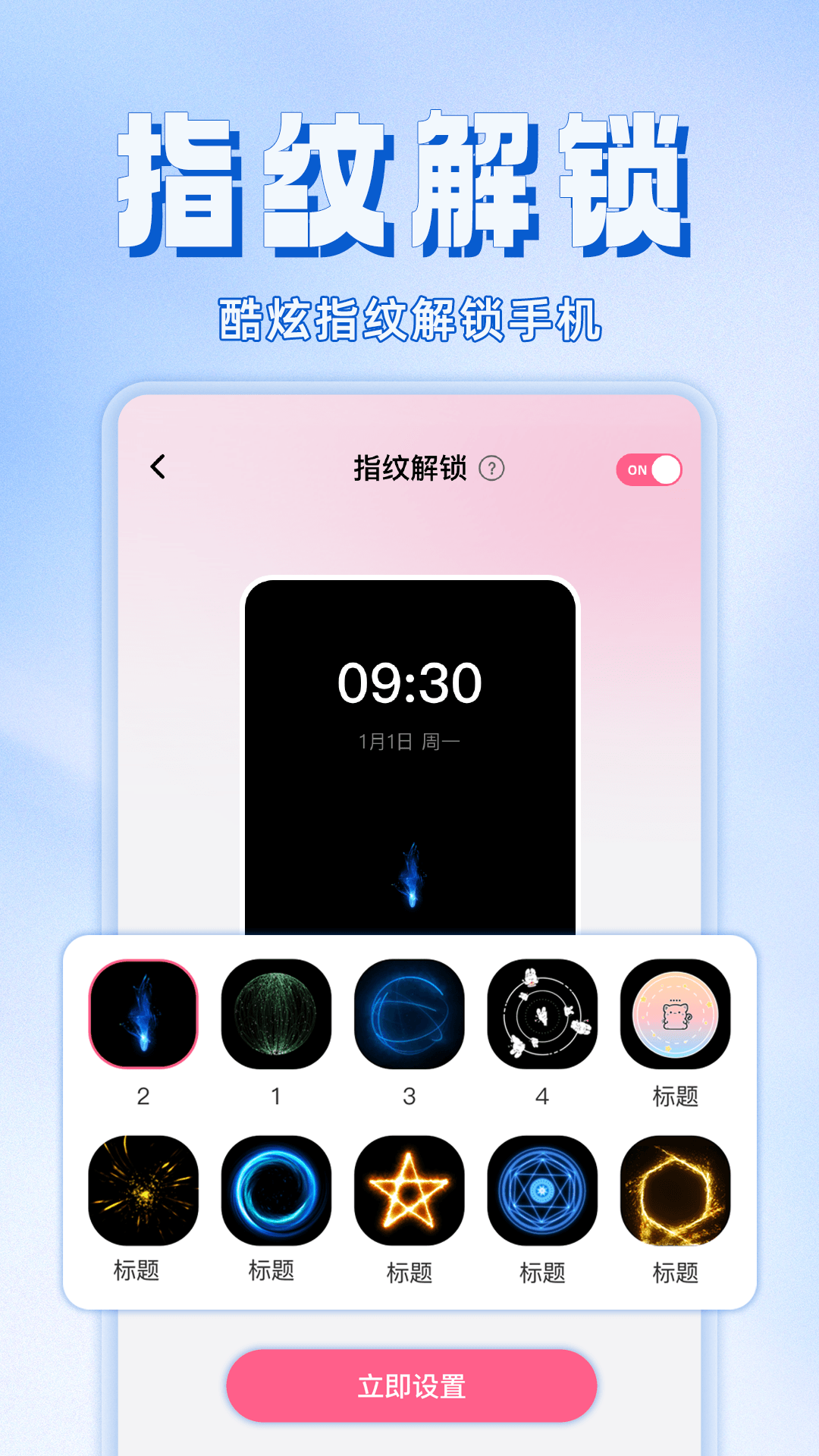Select the green particle sphere effect
Screen dimensions: 819x1456
pos(275,1014)
